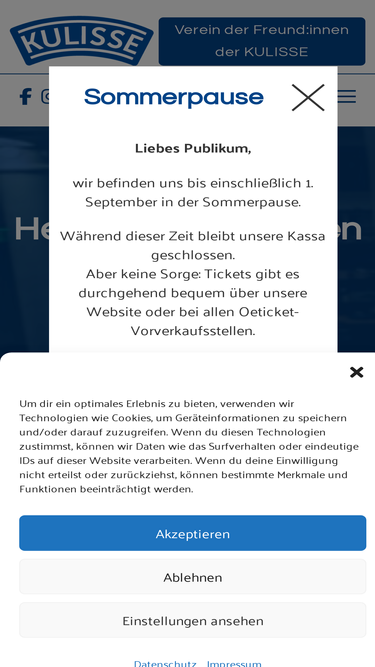Open the Datenschutz link

165,663
